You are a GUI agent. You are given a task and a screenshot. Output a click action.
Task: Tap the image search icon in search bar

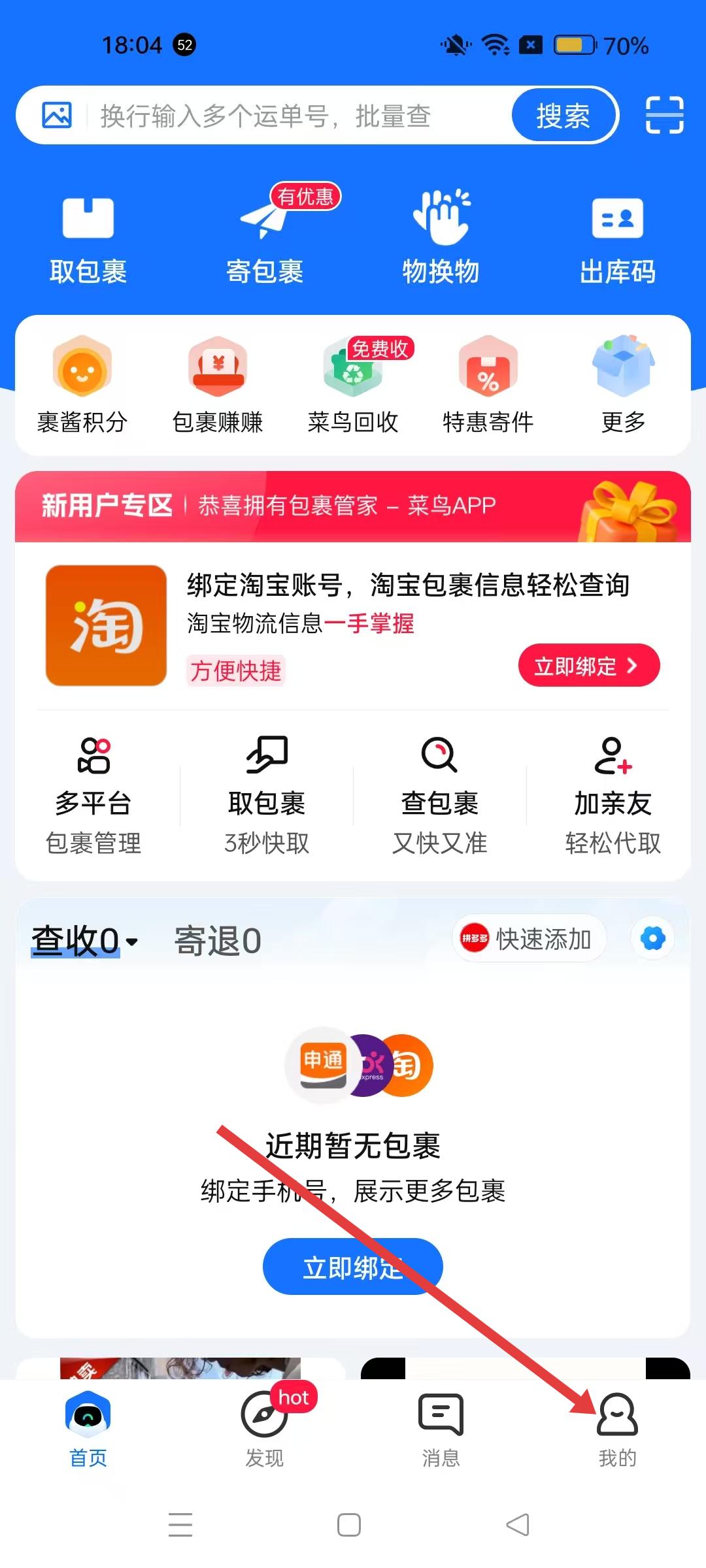coord(57,115)
